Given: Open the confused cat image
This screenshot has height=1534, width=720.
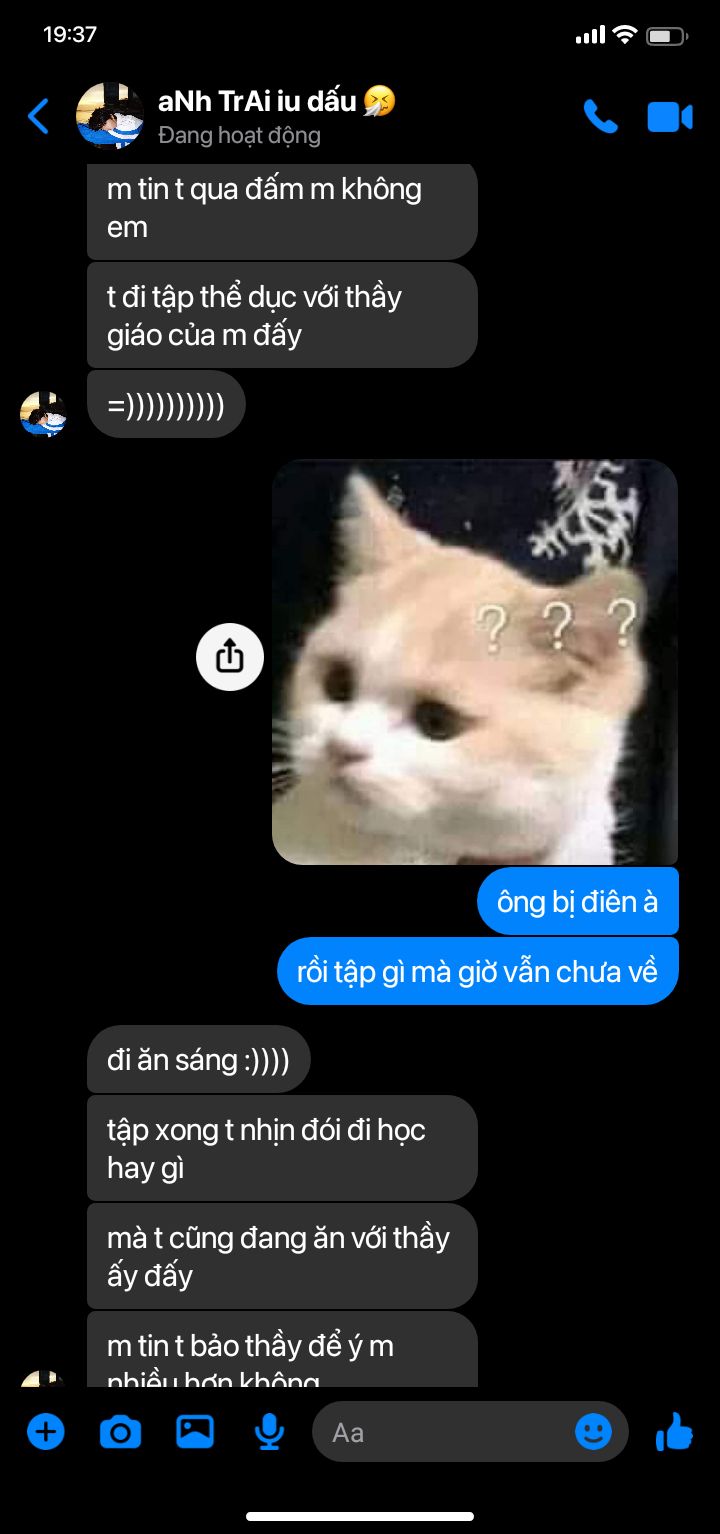Looking at the screenshot, I should [x=475, y=662].
